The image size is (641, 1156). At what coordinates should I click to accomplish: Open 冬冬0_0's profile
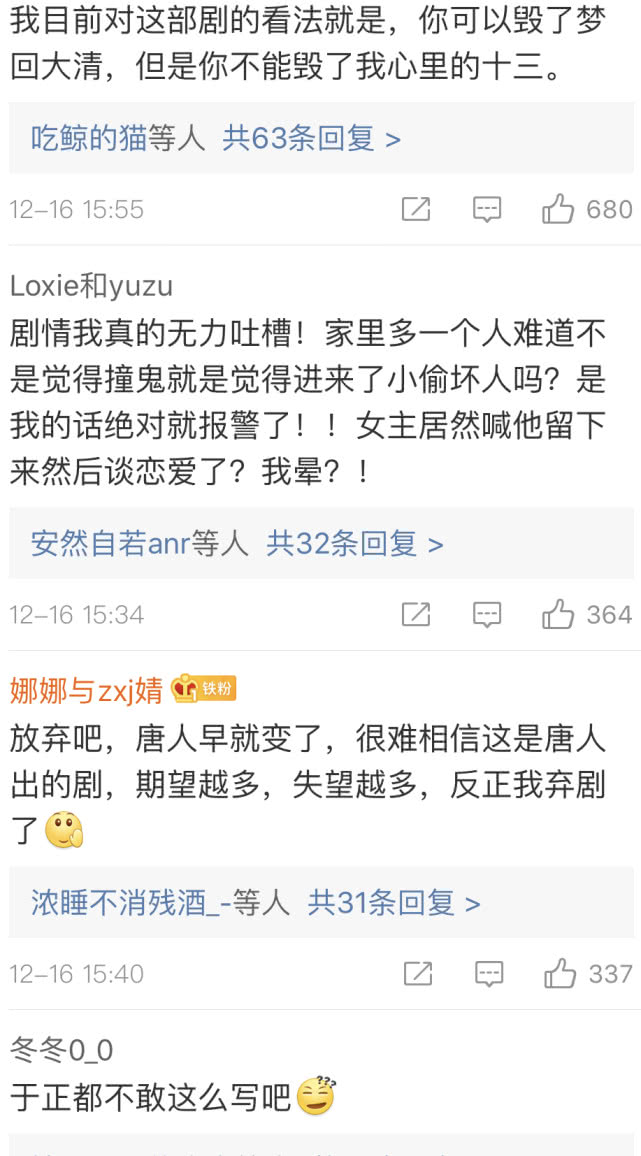(62, 1049)
